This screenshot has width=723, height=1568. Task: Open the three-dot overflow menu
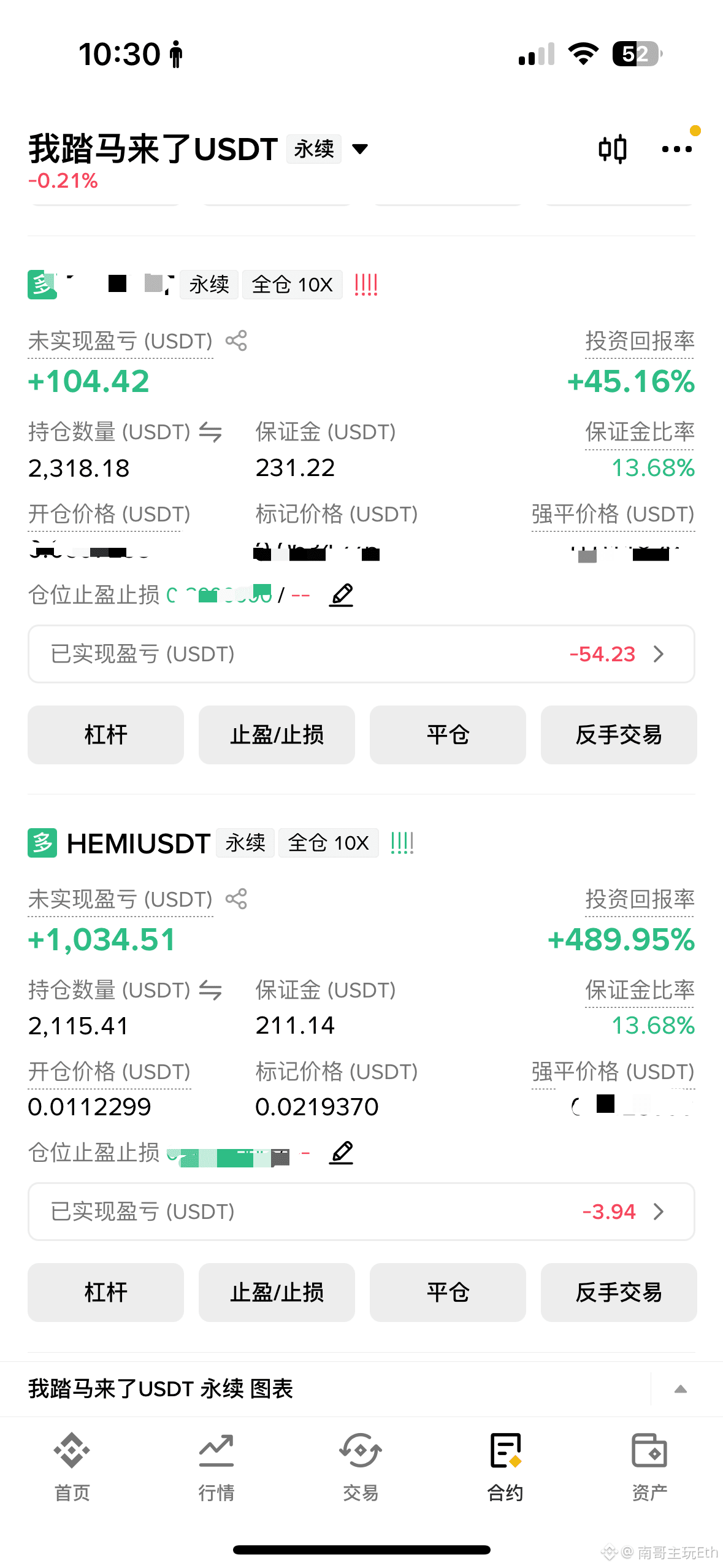coord(677,149)
